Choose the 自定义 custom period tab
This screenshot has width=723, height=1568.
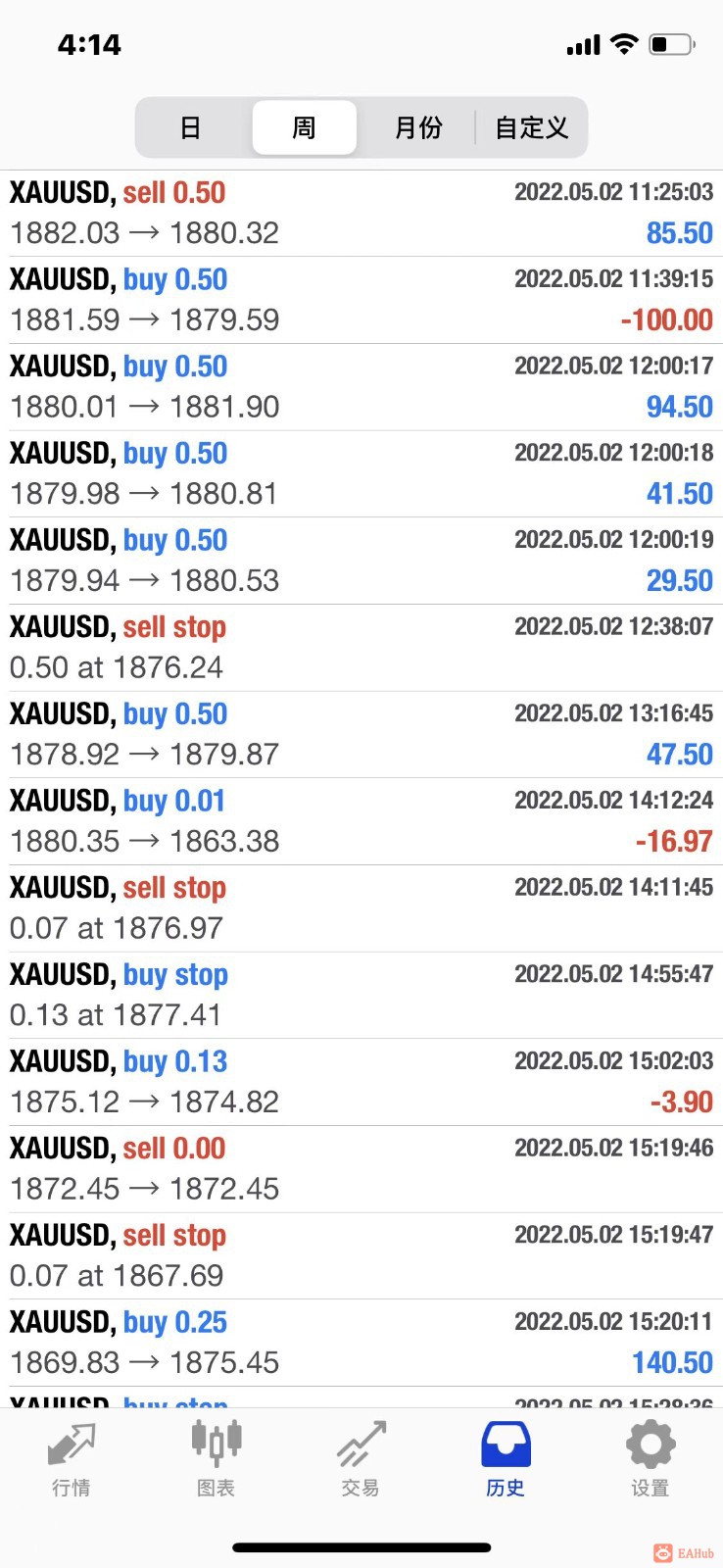(531, 127)
